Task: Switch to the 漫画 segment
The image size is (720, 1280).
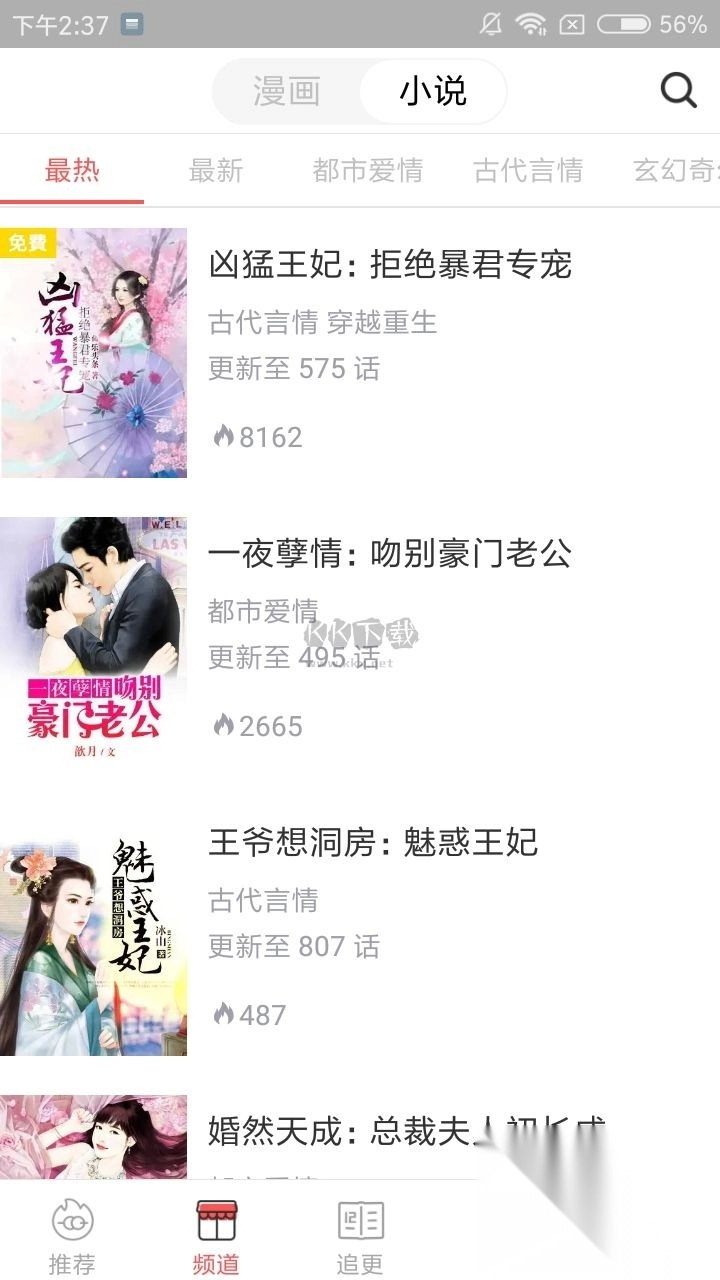Action: click(287, 92)
